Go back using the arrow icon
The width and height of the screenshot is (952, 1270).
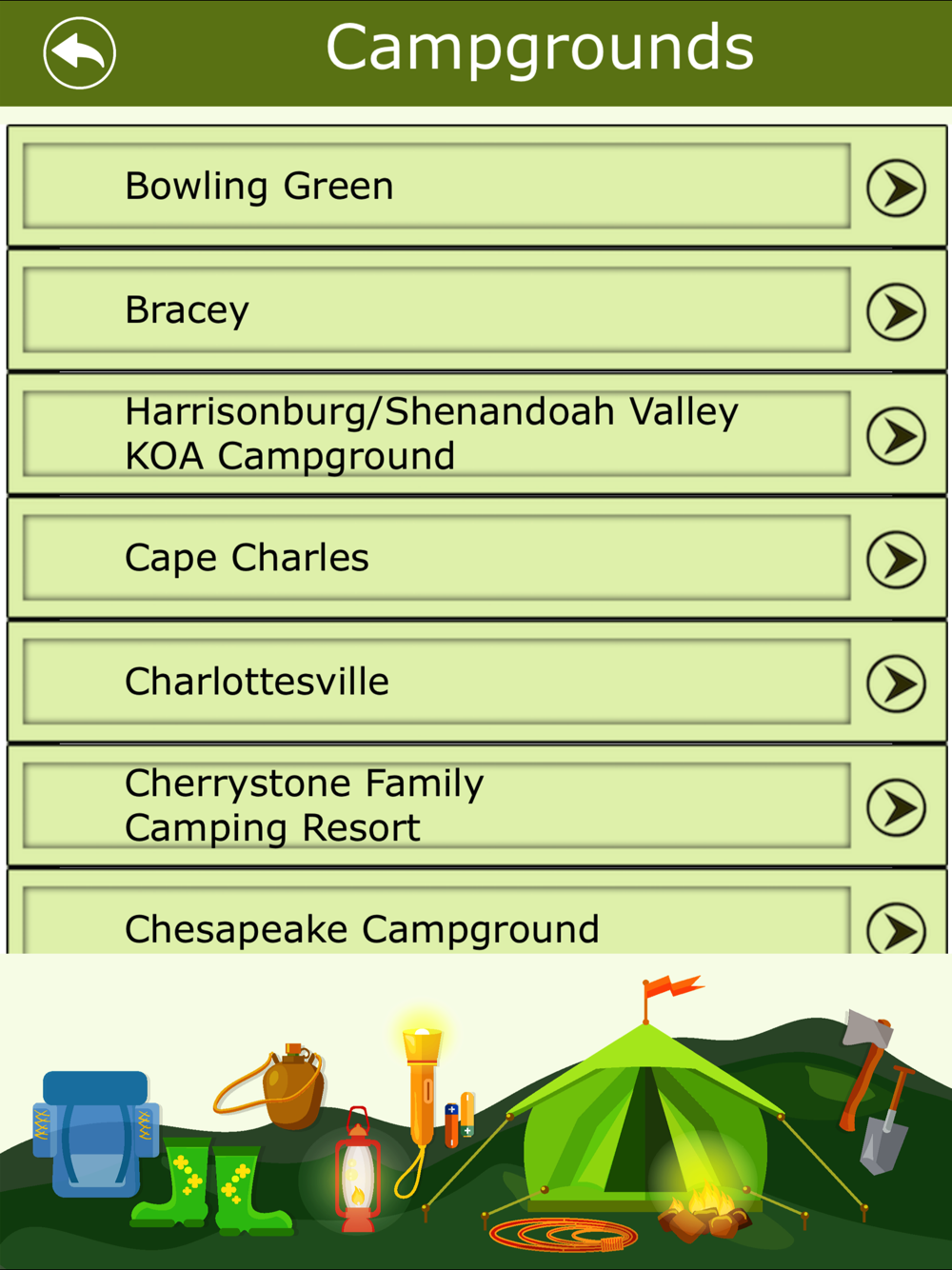pos(80,53)
